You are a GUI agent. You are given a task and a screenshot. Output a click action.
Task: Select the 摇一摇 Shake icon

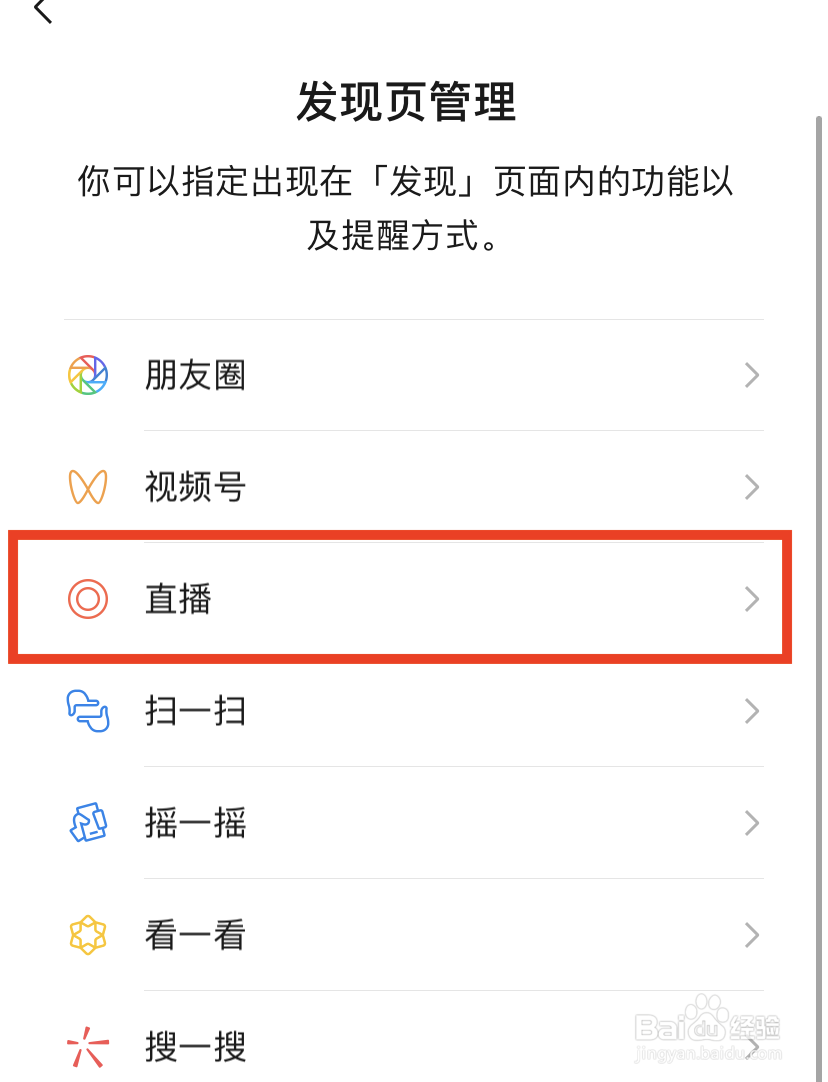[x=88, y=823]
